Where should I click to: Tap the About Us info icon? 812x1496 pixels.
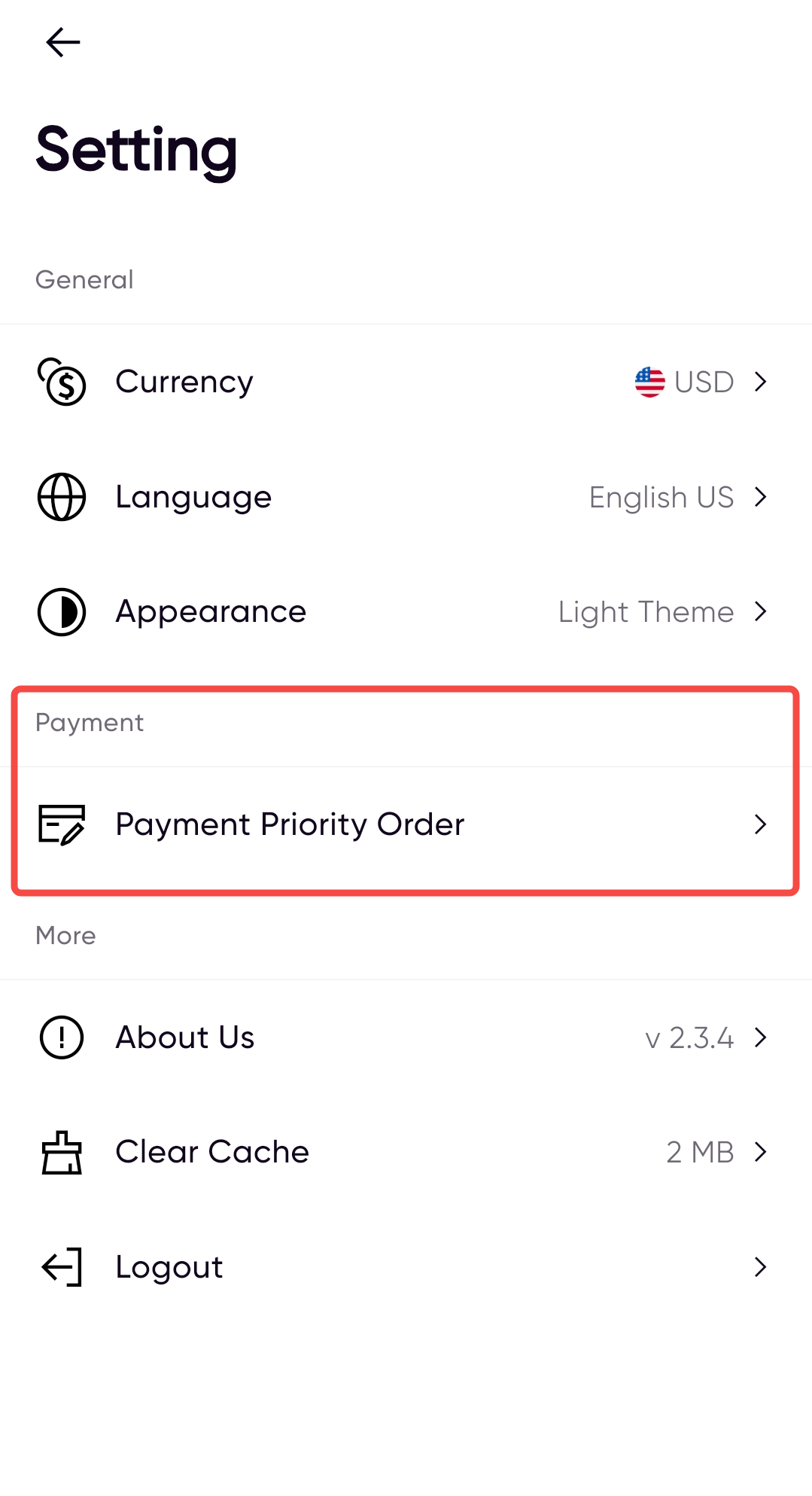tap(60, 1037)
